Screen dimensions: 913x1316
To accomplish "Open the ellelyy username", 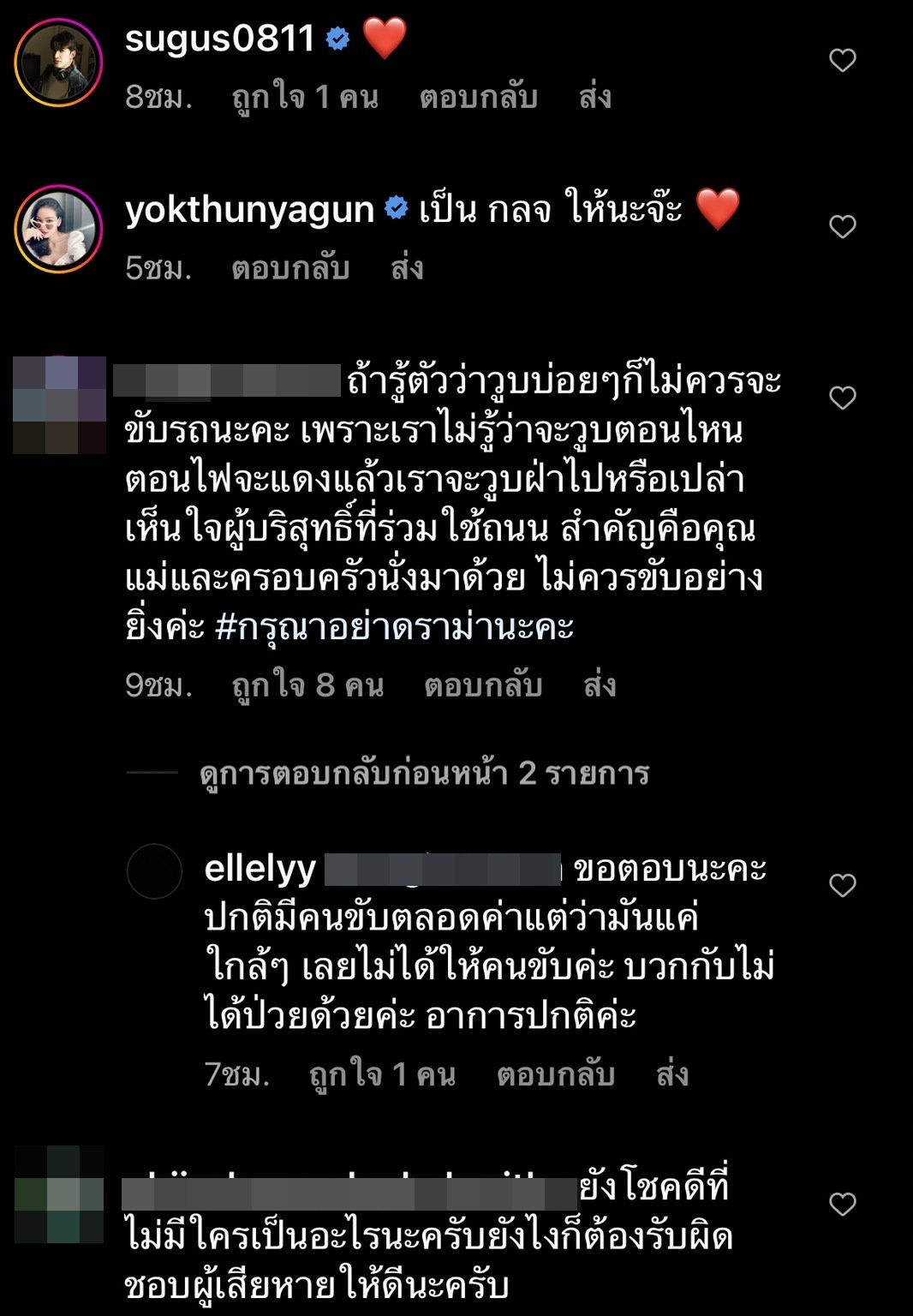I will click(x=260, y=869).
